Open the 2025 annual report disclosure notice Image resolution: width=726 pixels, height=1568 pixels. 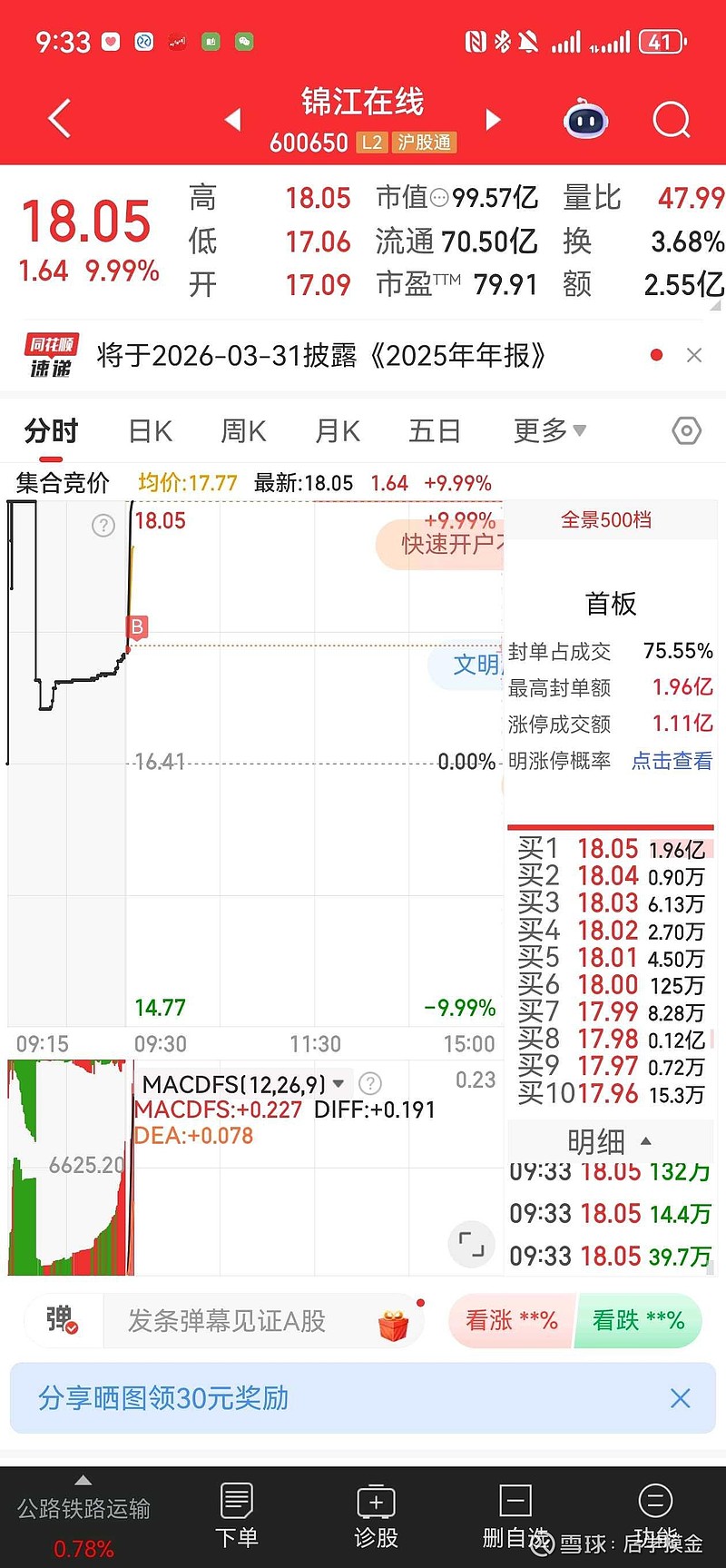click(x=320, y=356)
